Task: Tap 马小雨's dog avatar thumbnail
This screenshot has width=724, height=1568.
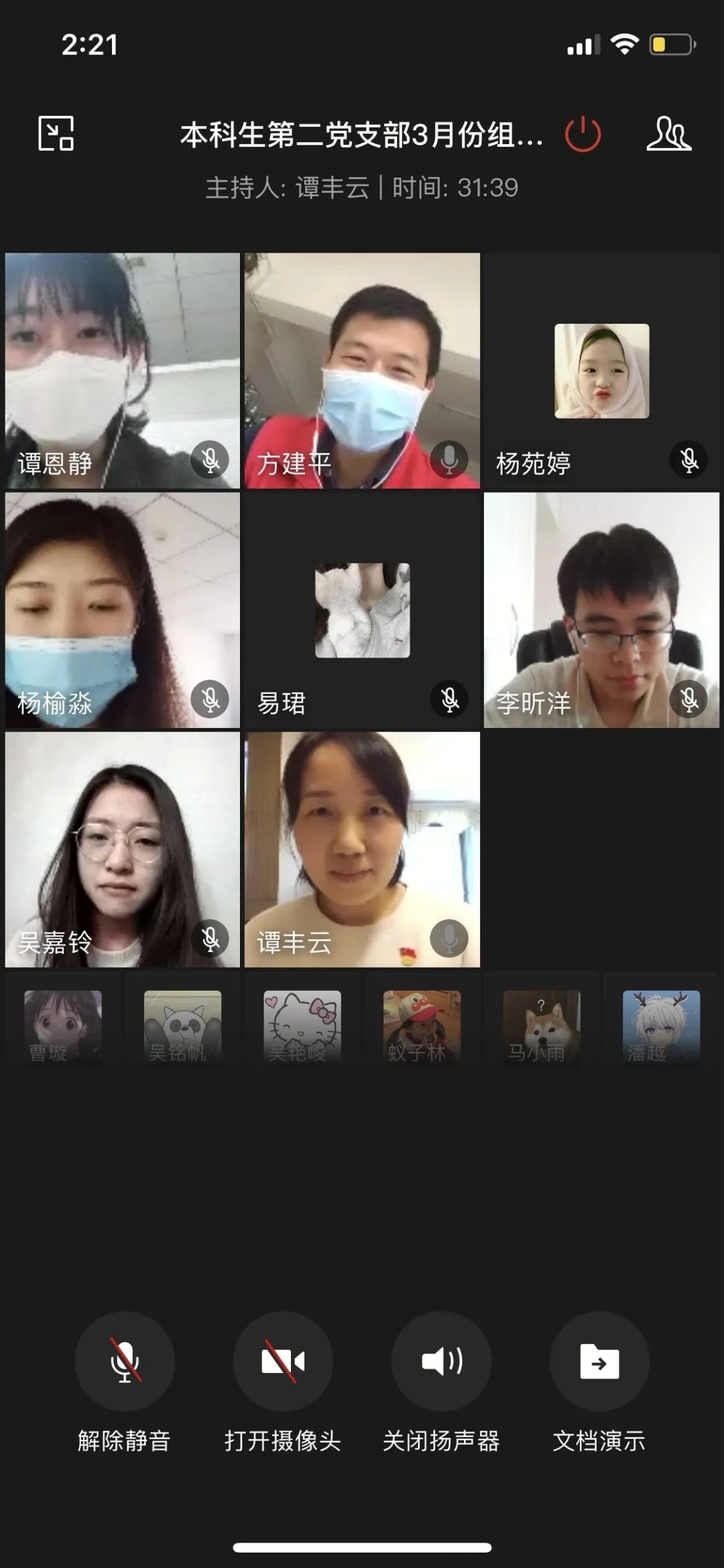Action: point(542,1026)
